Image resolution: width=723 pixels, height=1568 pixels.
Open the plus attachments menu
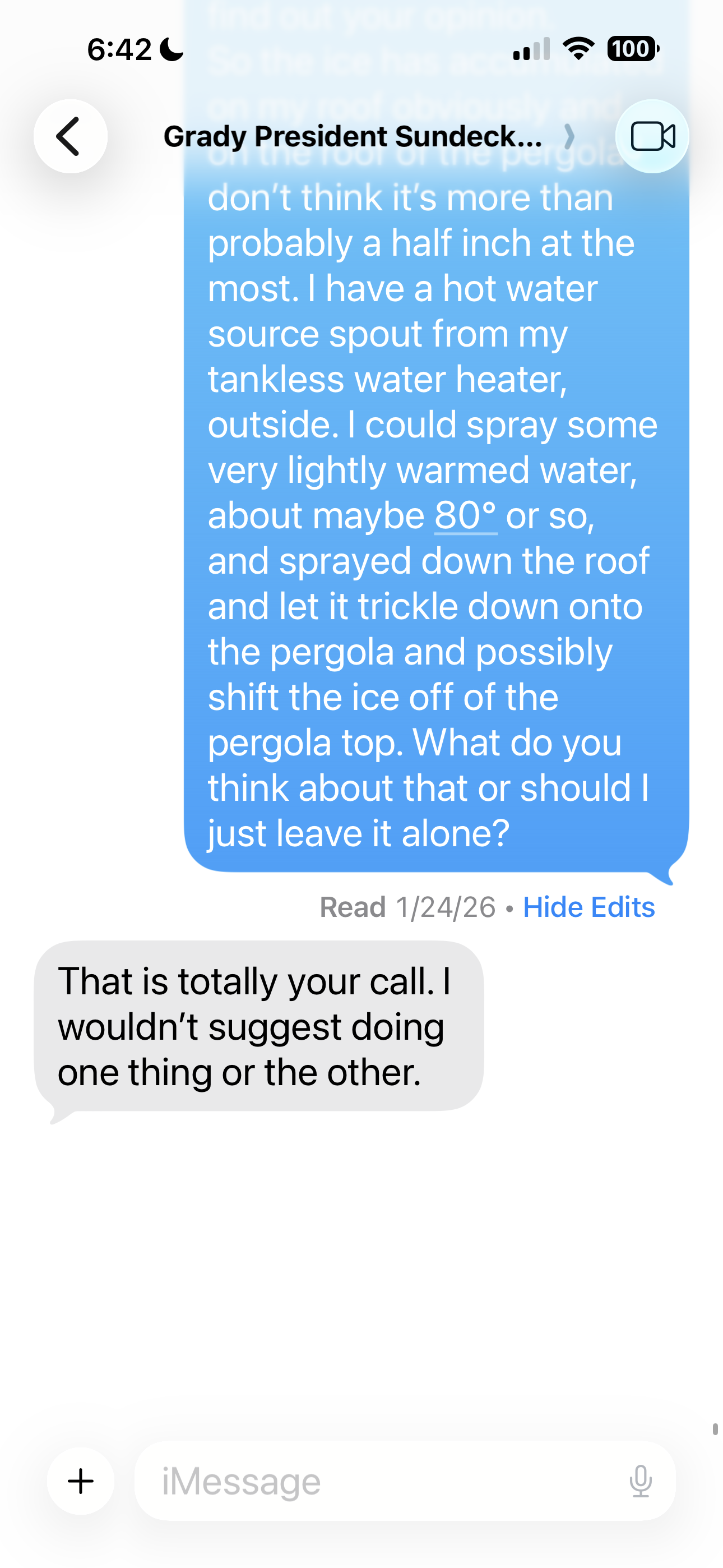[x=81, y=1481]
